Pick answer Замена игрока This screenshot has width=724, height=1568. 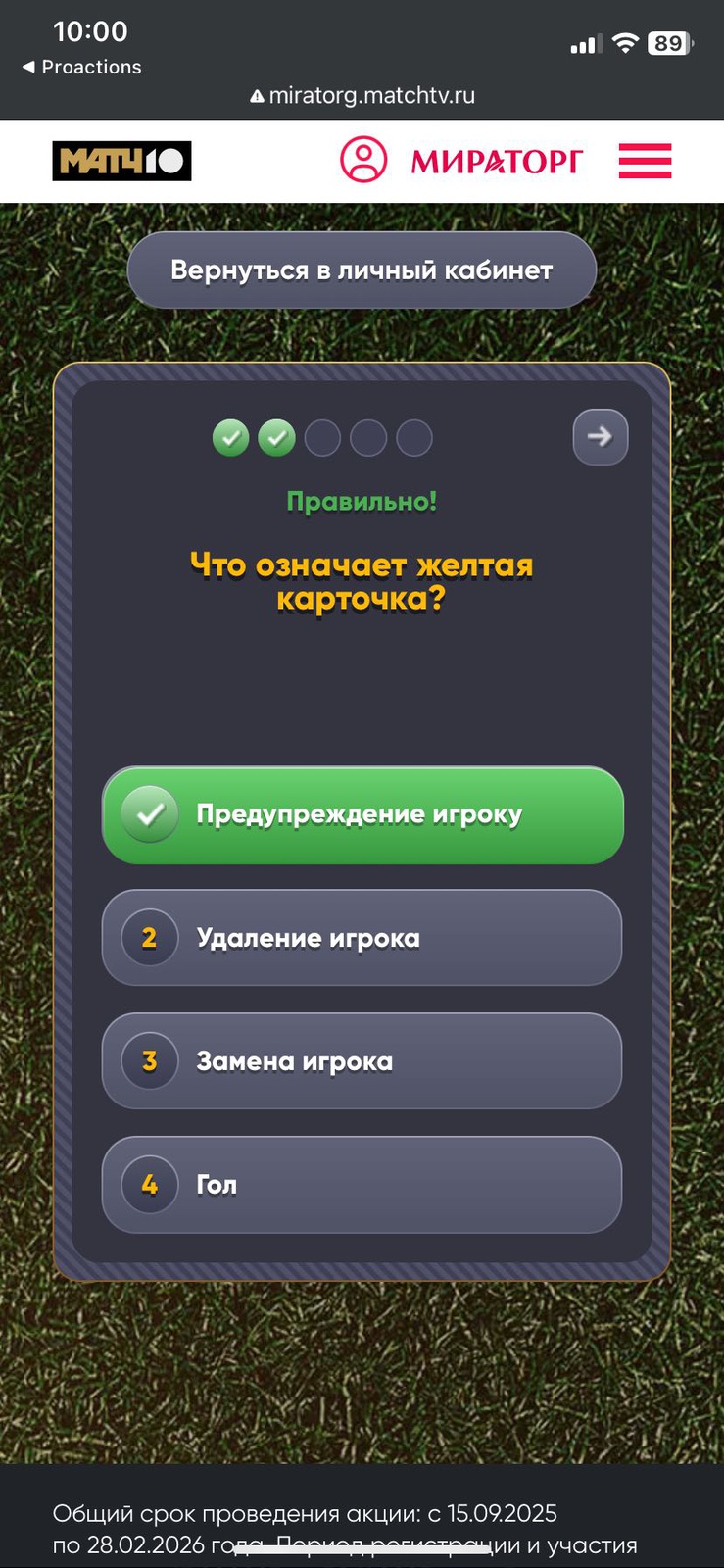[x=362, y=1061]
